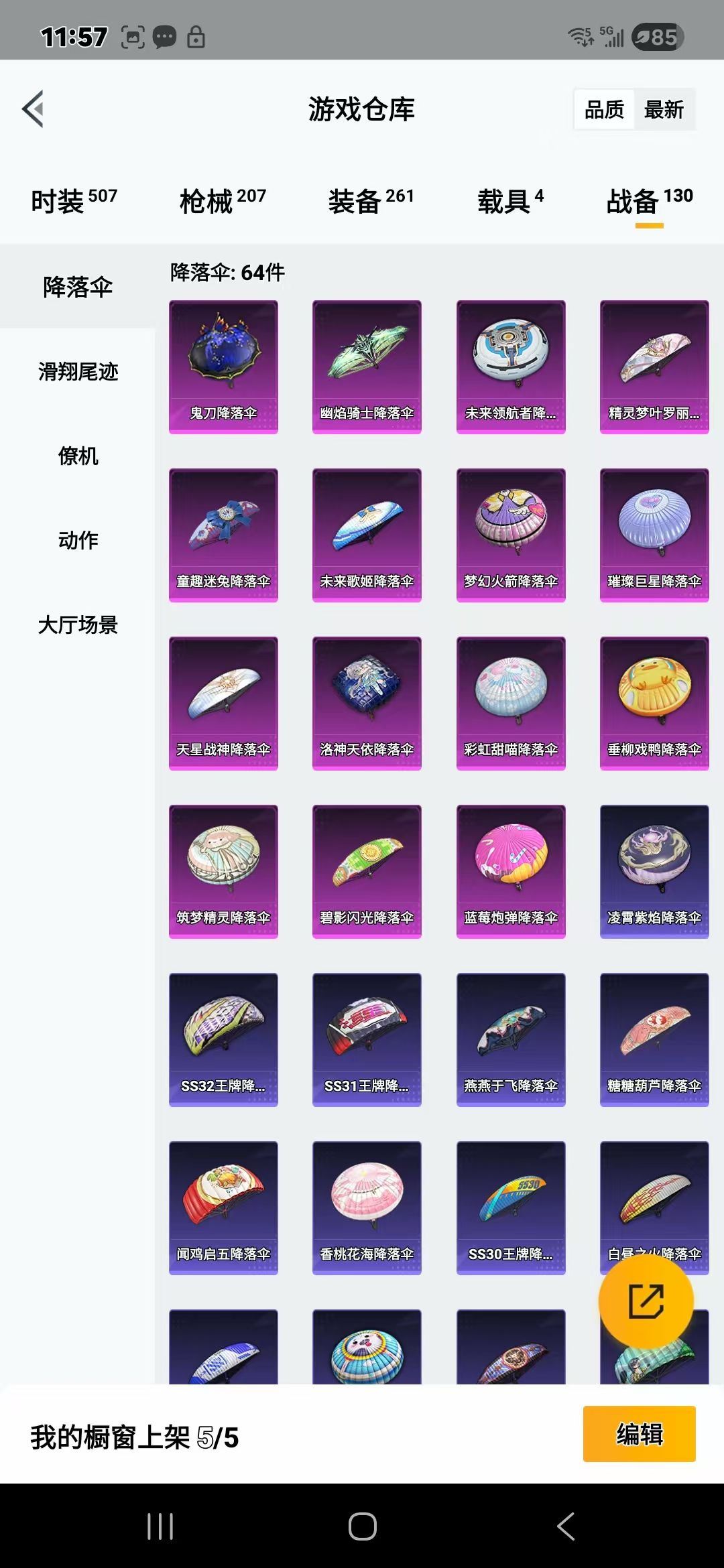The width and height of the screenshot is (724, 1568).
Task: Switch to the 枪械 tab
Action: click(x=223, y=200)
